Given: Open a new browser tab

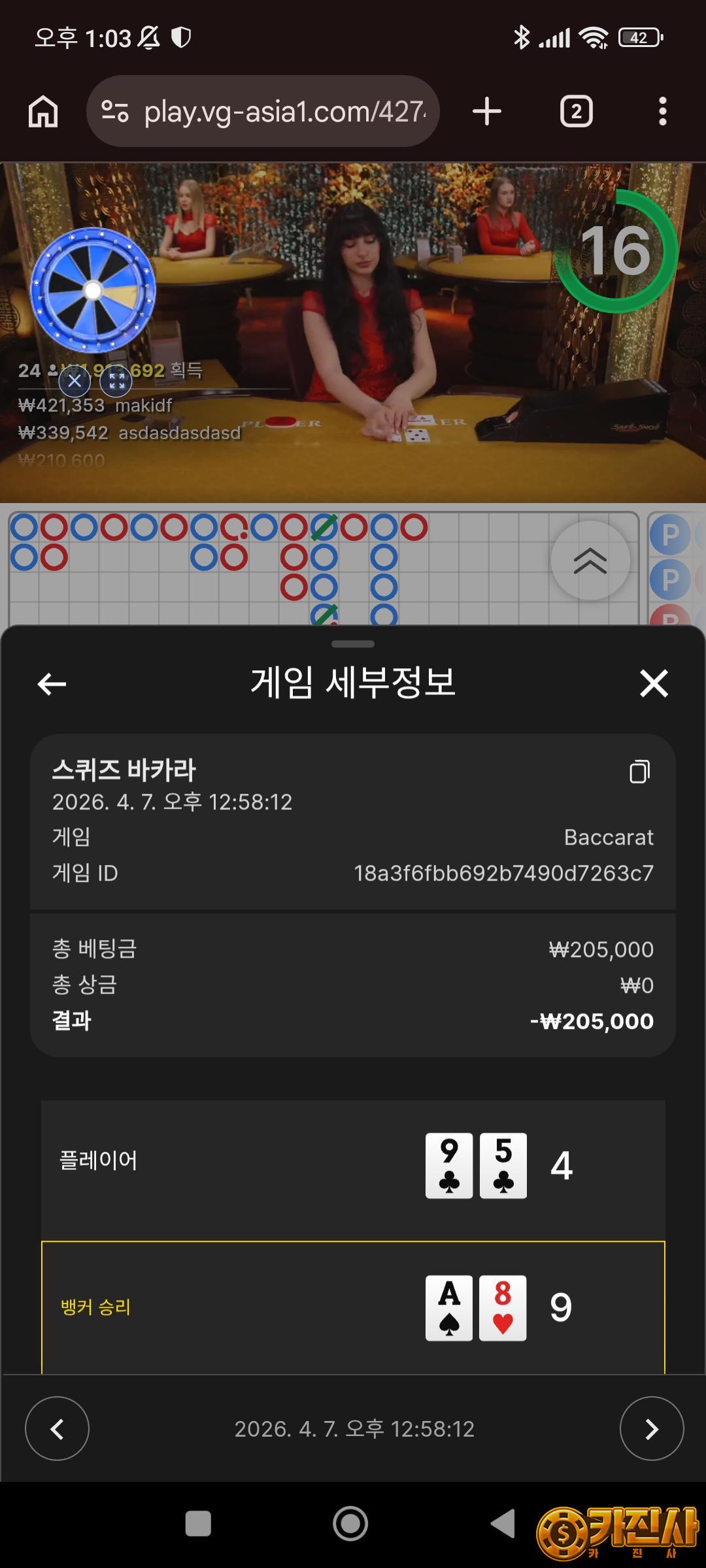Looking at the screenshot, I should [487, 112].
